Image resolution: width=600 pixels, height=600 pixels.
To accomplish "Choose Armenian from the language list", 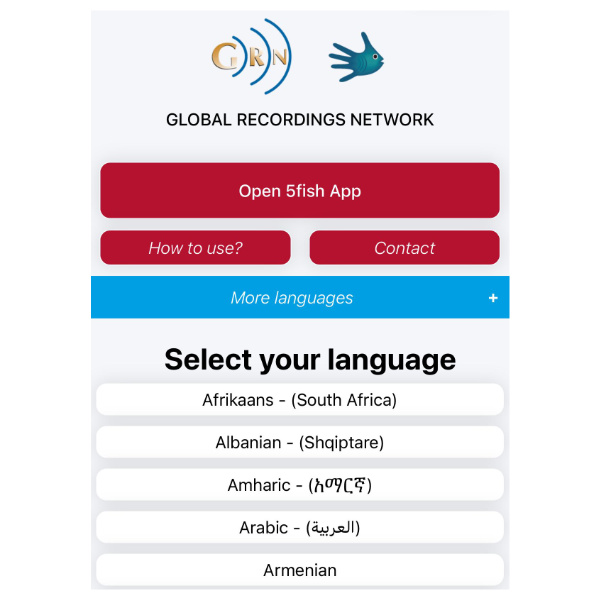I will click(300, 570).
